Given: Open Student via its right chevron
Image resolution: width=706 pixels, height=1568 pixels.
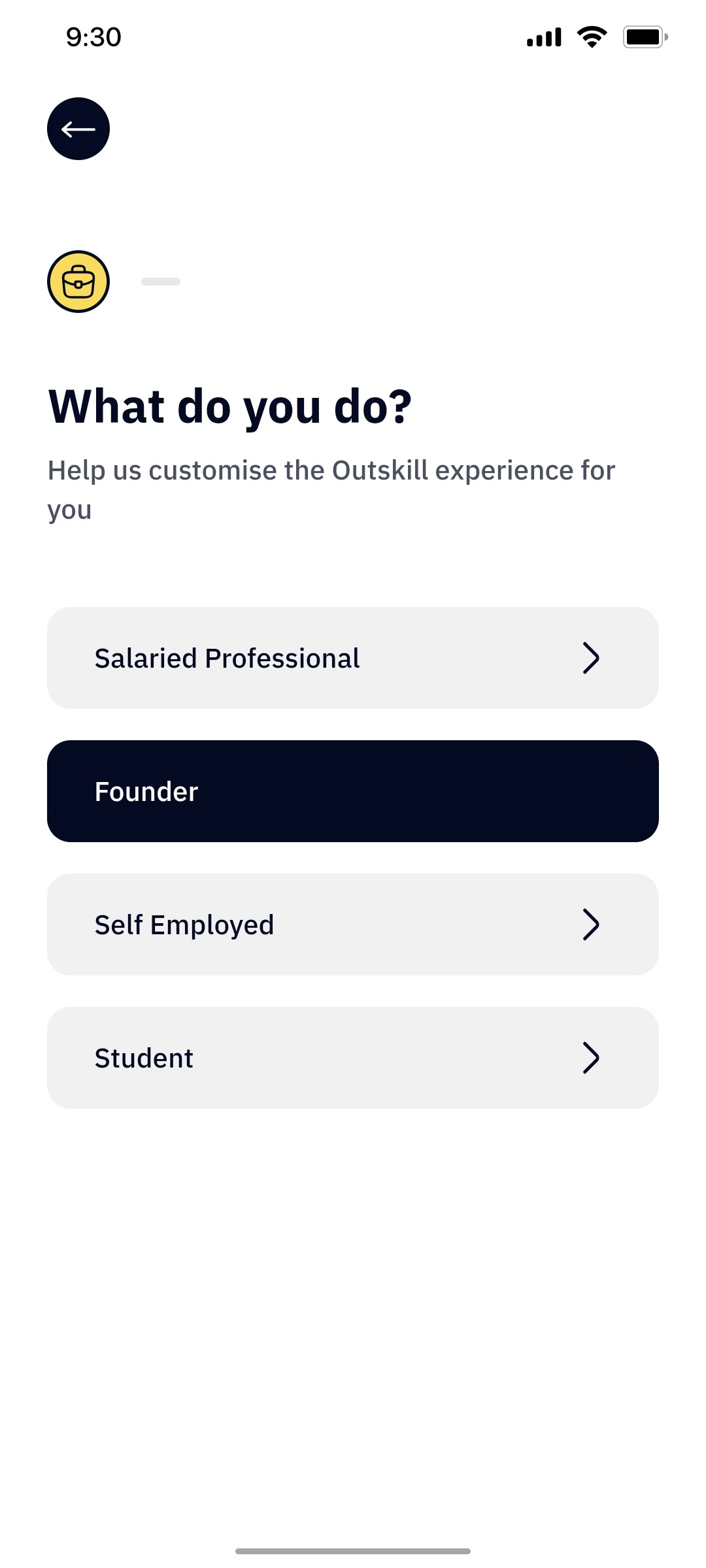Looking at the screenshot, I should 590,1057.
